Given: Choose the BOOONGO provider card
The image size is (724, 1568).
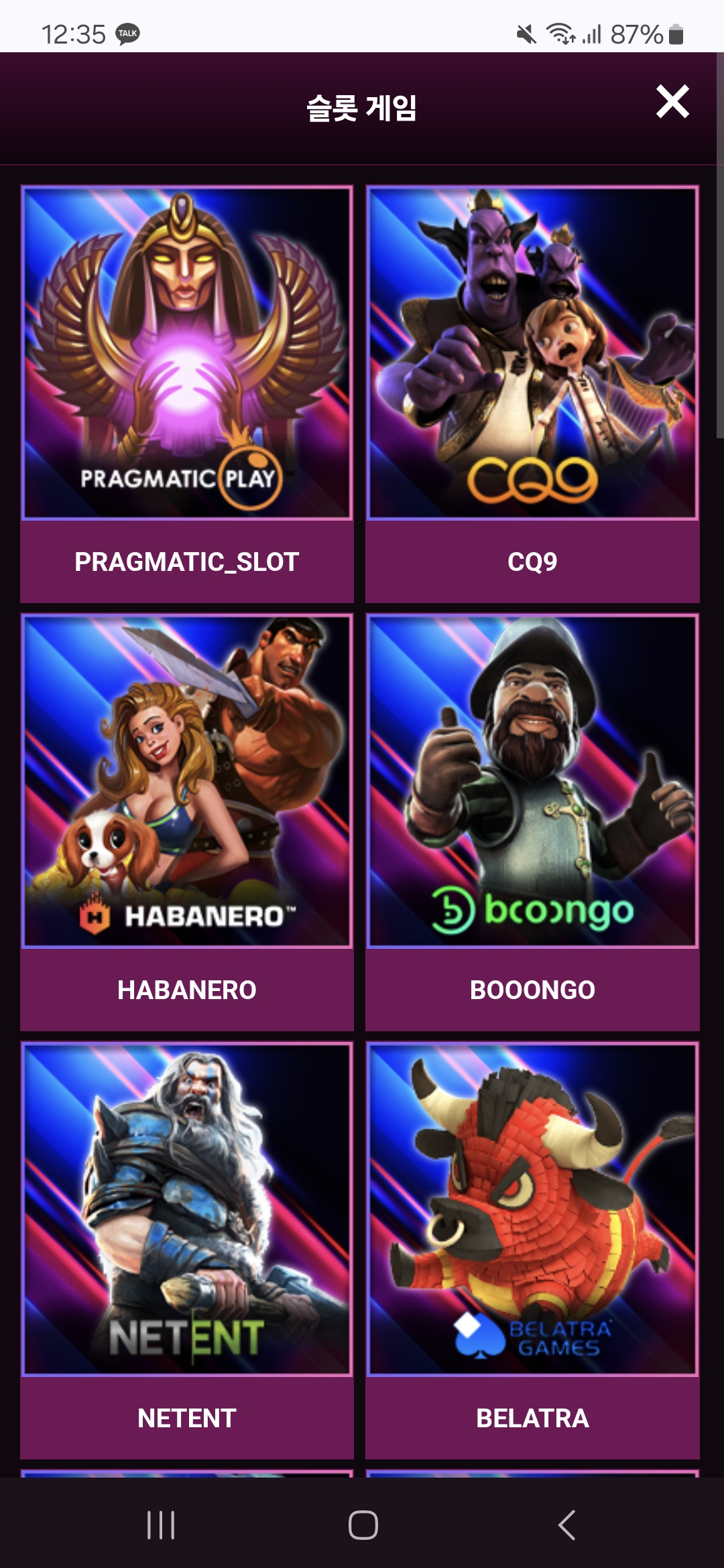Looking at the screenshot, I should [532, 822].
